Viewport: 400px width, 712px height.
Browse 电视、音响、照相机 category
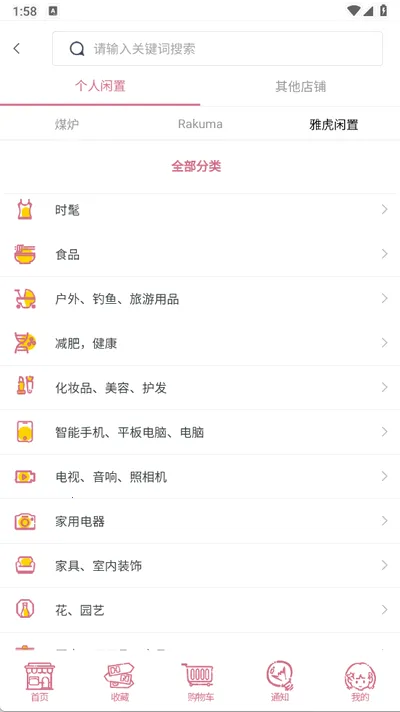[x=200, y=476]
